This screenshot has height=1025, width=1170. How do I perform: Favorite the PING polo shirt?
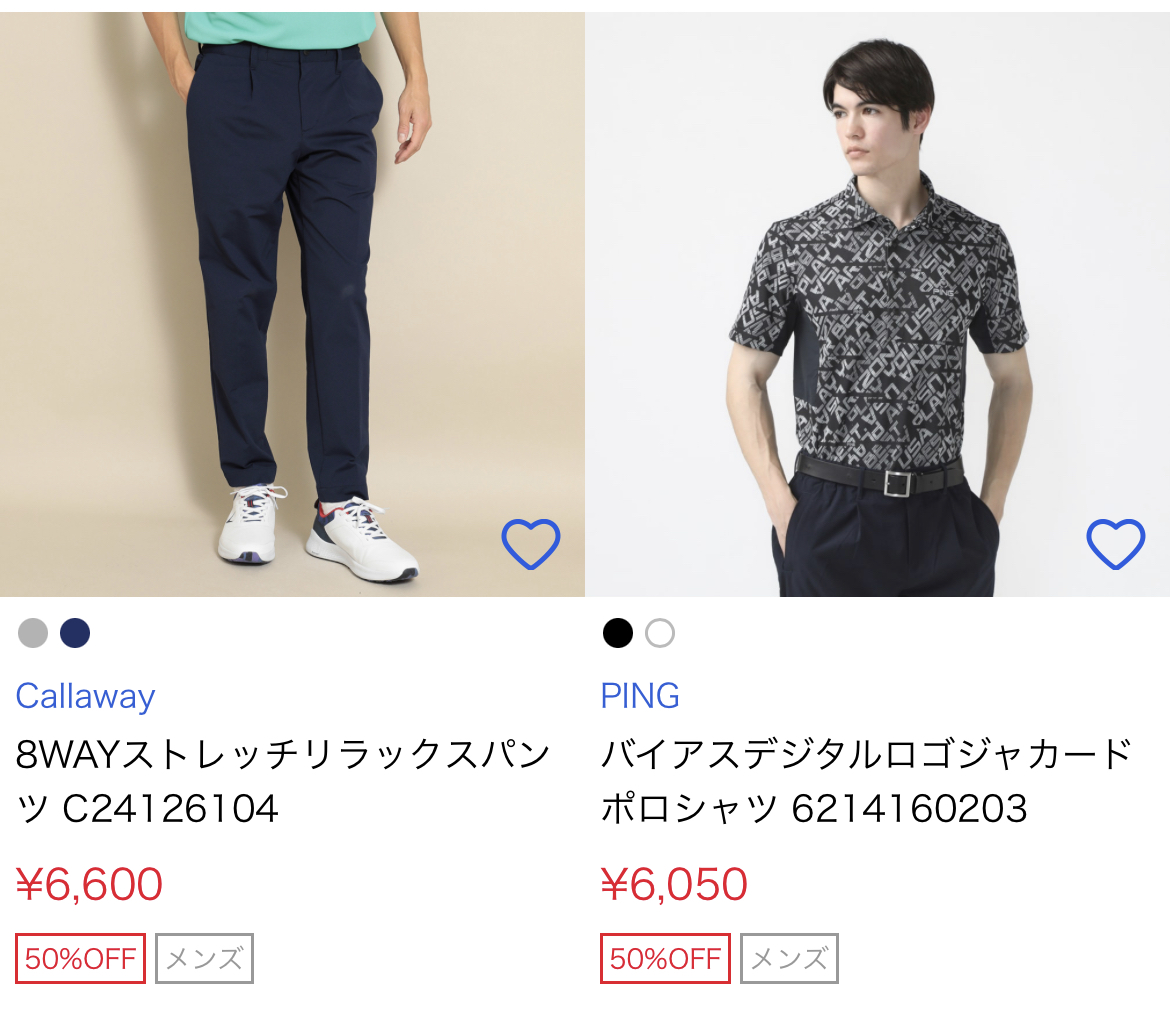tap(1115, 544)
